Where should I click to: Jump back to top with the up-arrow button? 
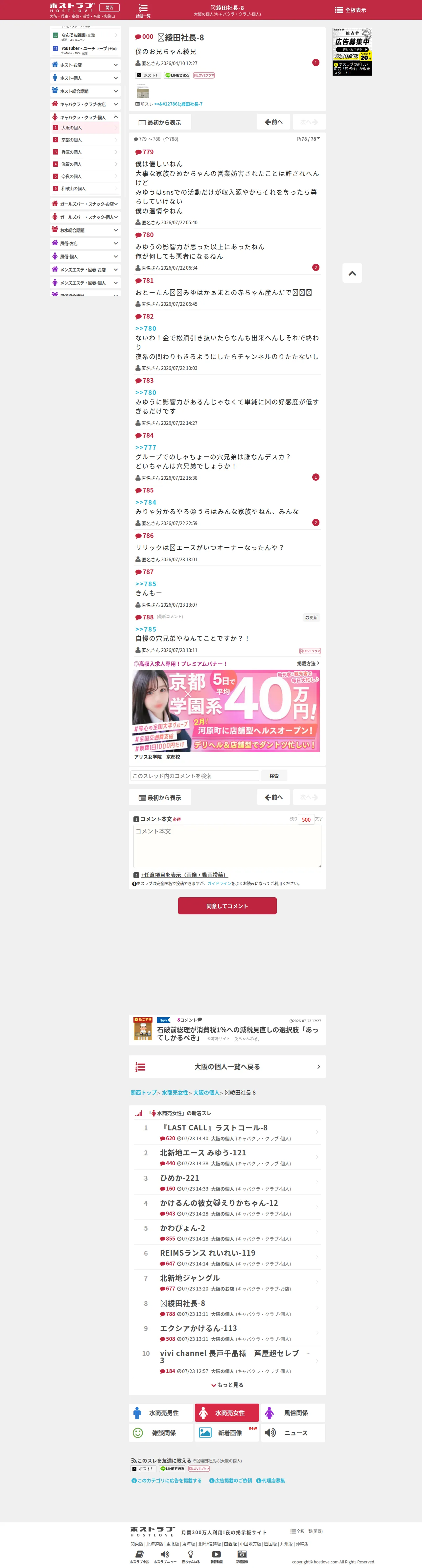(x=352, y=273)
